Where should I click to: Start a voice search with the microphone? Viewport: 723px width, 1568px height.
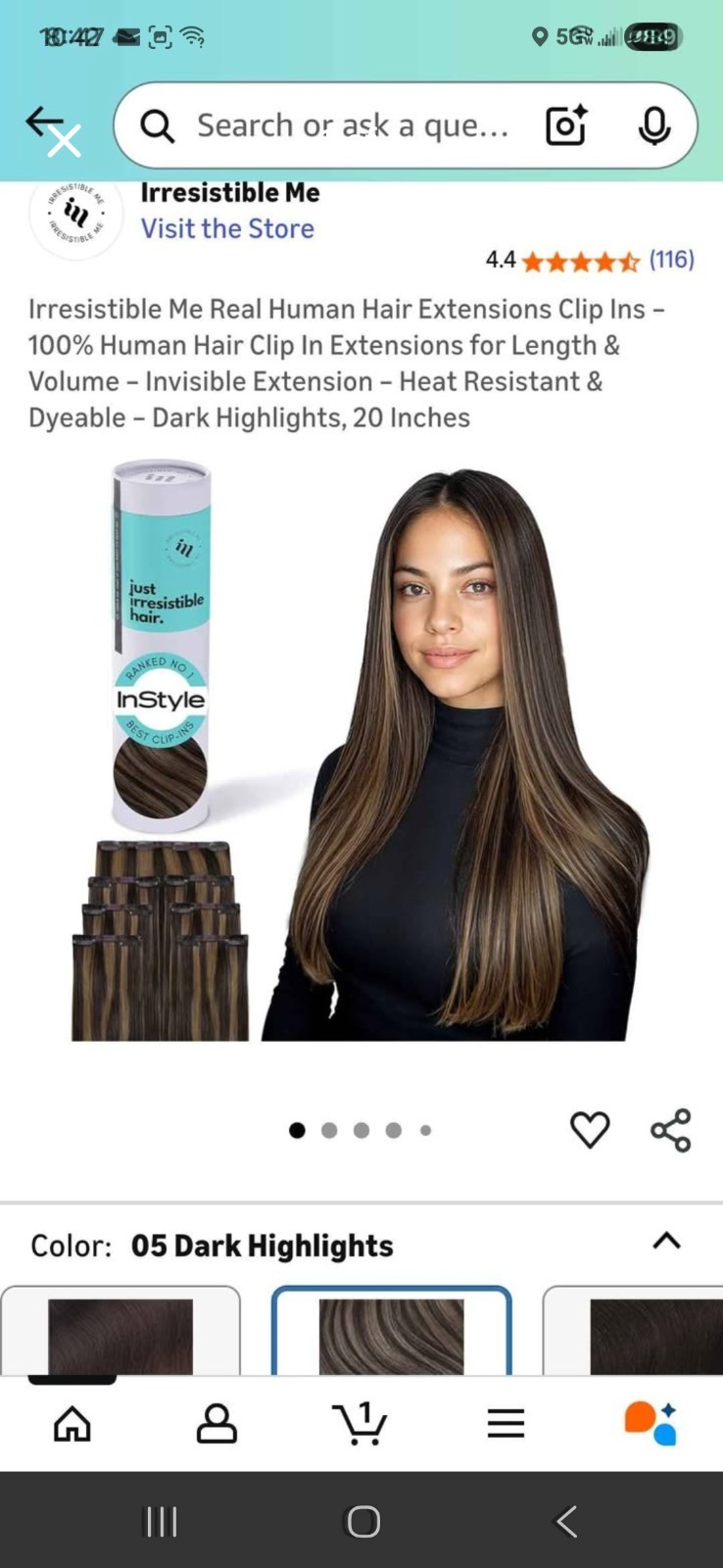652,125
